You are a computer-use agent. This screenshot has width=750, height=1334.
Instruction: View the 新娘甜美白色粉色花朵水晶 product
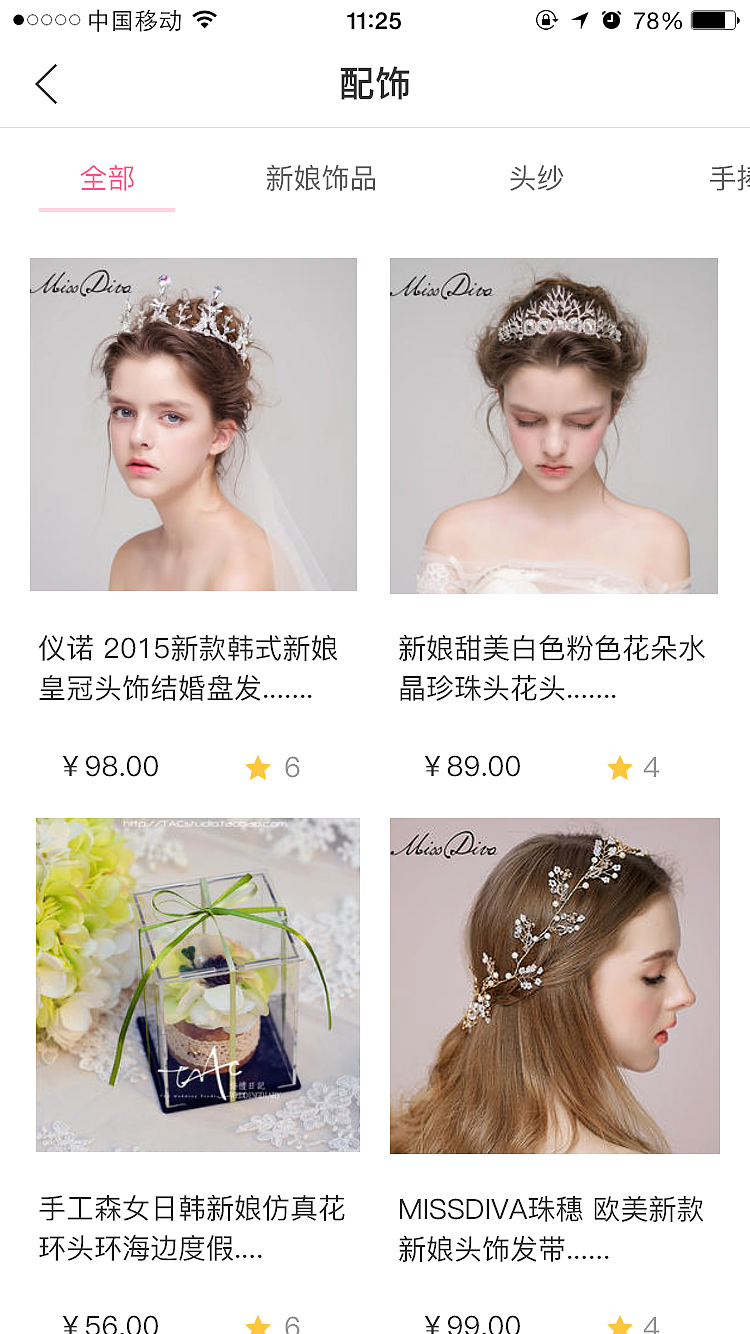click(553, 425)
